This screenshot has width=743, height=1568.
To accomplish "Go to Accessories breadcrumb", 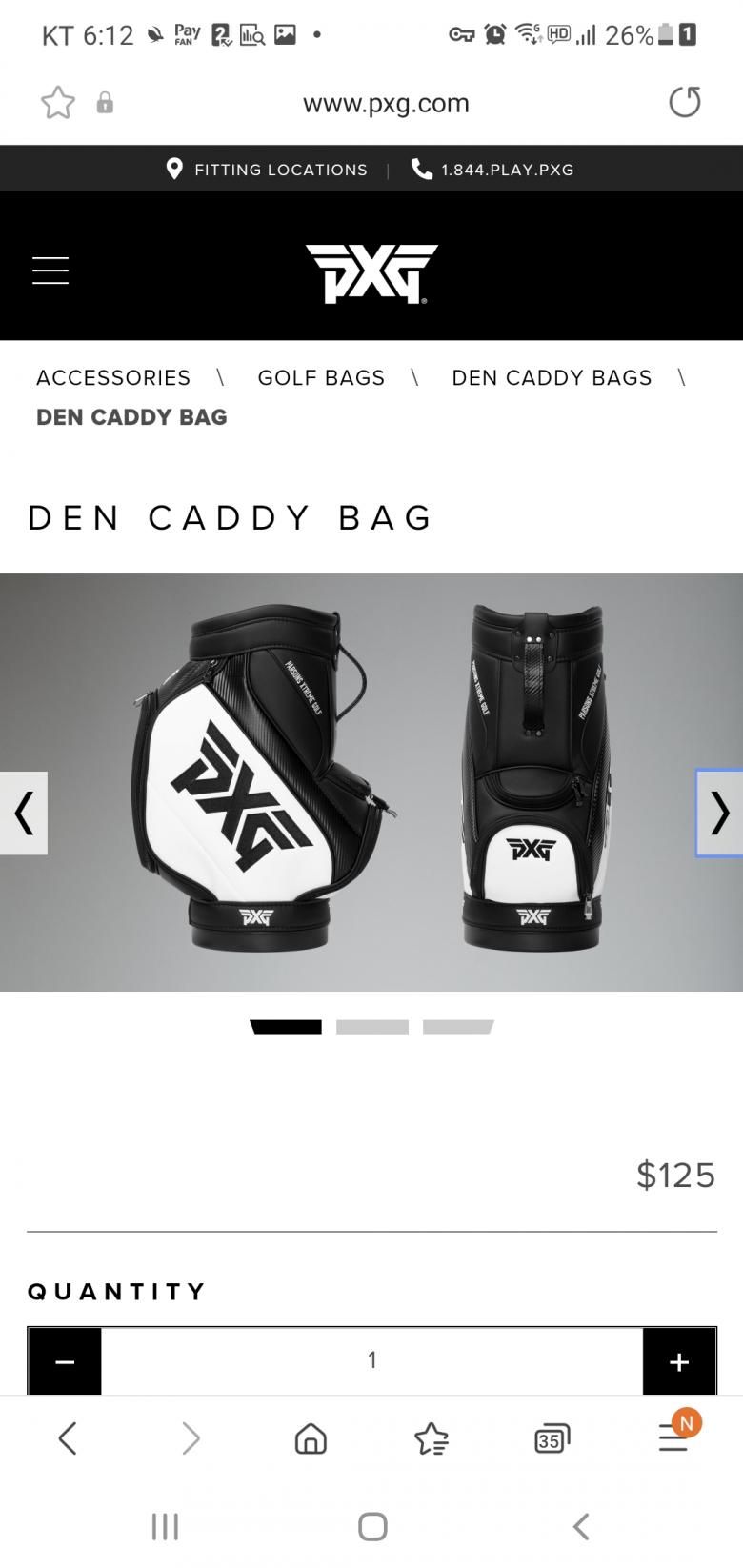I will pos(113,378).
